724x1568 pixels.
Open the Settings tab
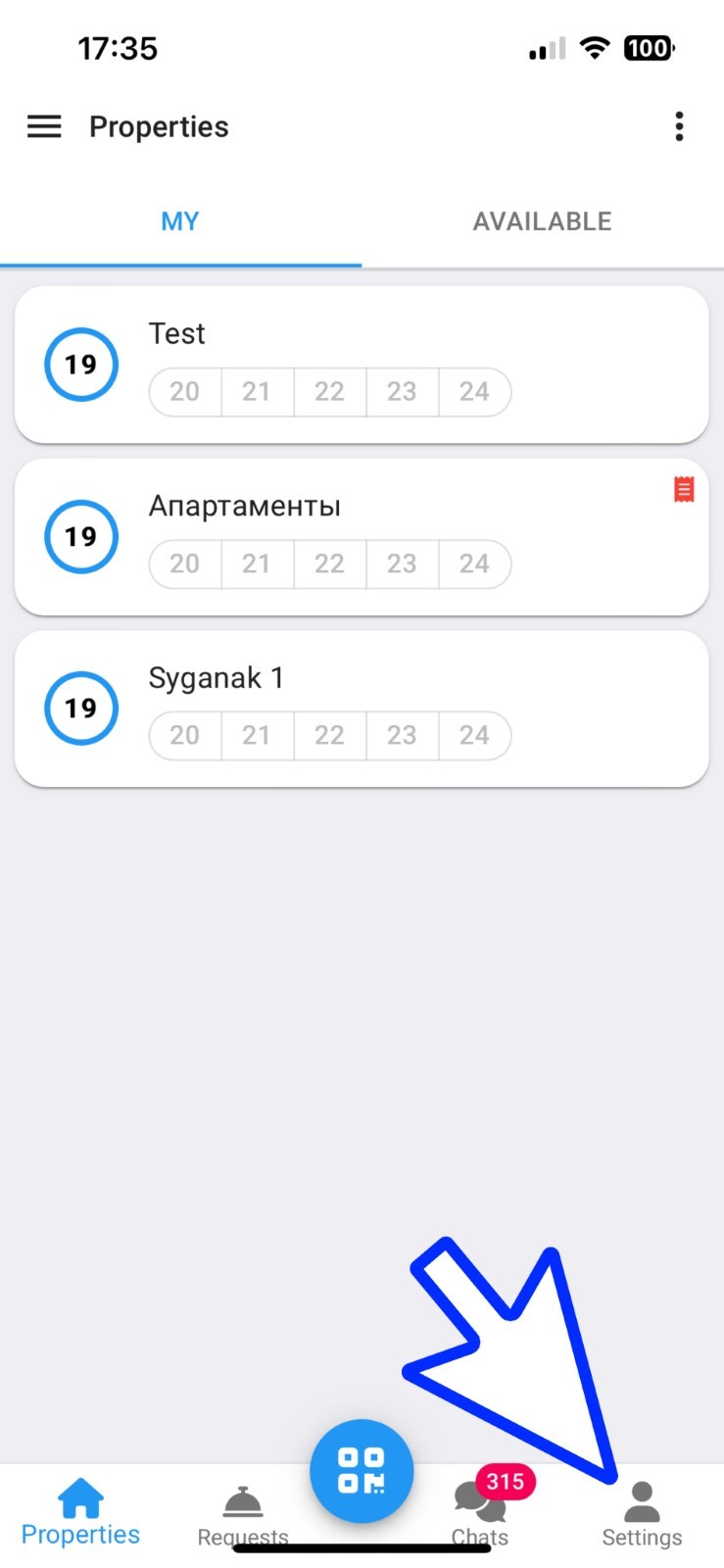(x=642, y=1514)
